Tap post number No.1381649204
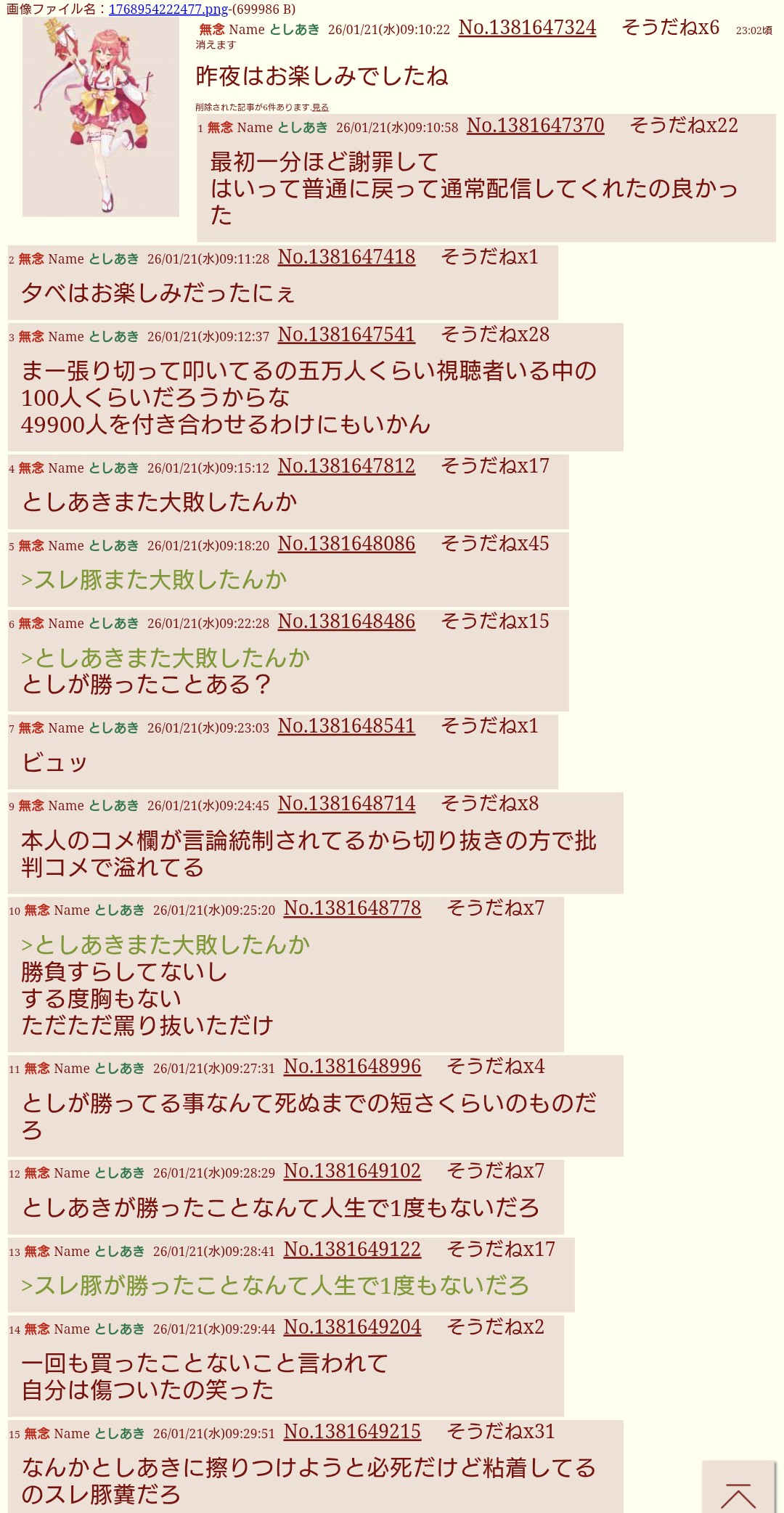The image size is (784, 1513). [352, 1327]
